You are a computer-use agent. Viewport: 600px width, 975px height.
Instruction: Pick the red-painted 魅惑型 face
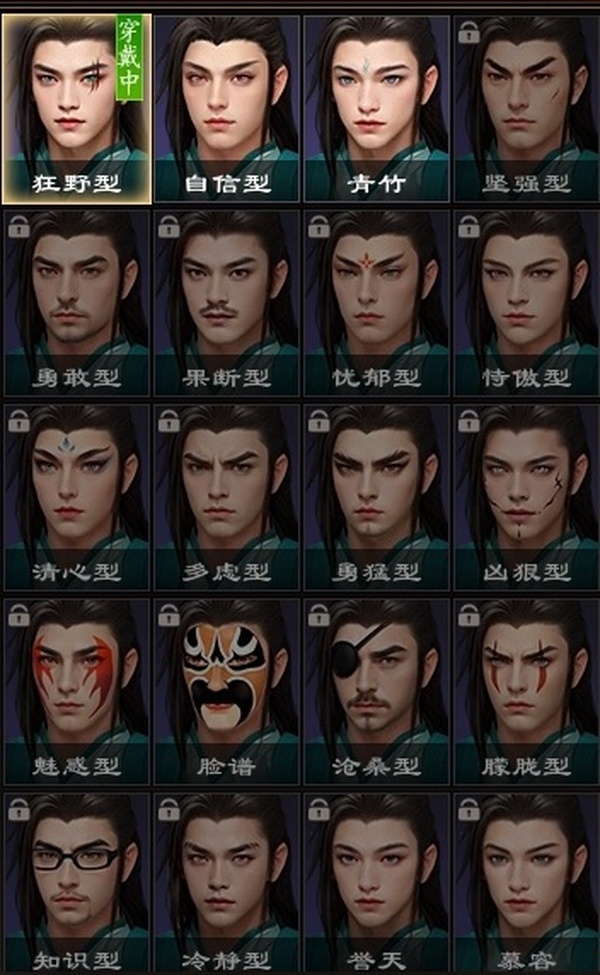click(76, 690)
